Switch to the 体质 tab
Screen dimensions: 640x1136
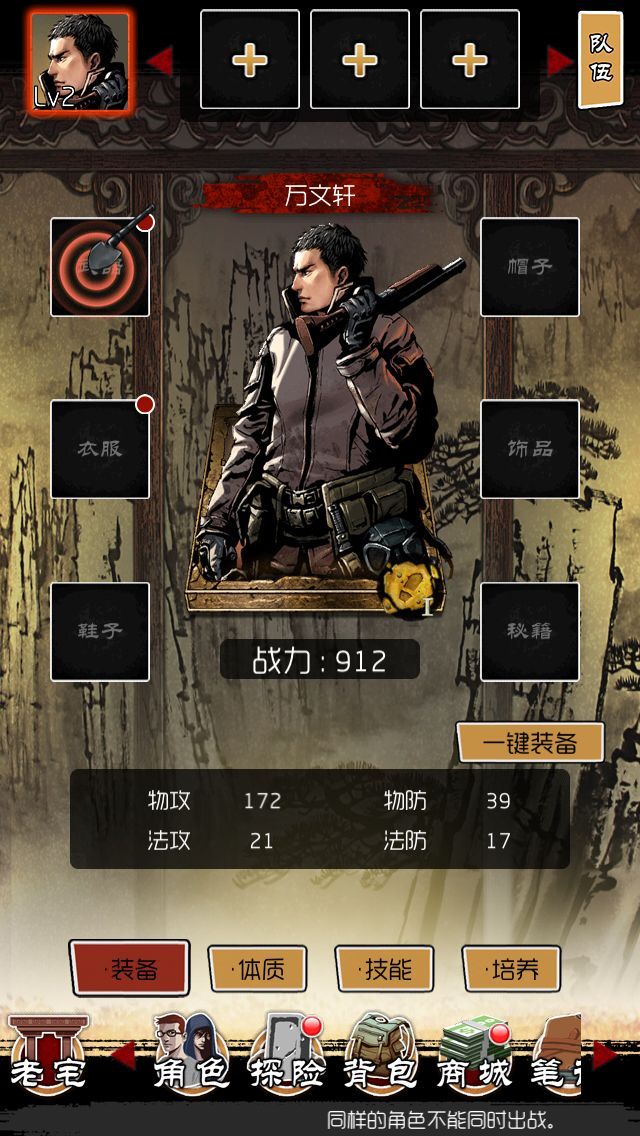point(258,968)
